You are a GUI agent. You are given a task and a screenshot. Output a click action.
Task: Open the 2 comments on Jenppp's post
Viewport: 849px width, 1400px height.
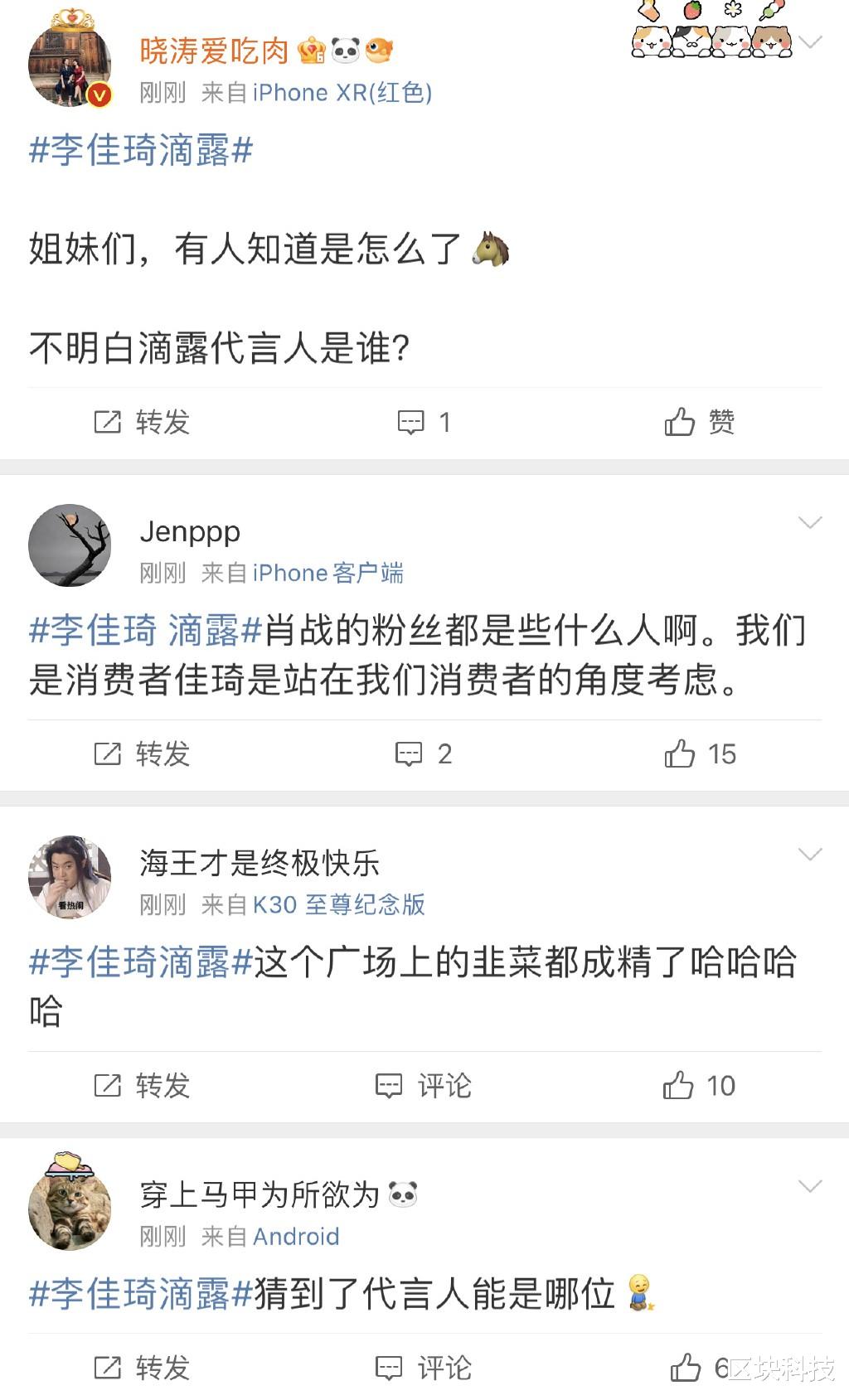coord(412,754)
